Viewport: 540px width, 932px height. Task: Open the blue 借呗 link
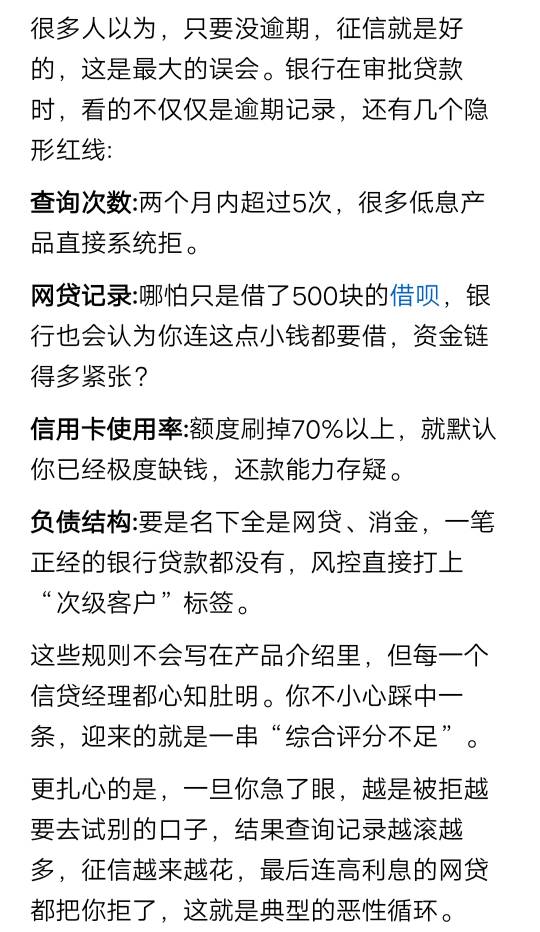coord(415,295)
